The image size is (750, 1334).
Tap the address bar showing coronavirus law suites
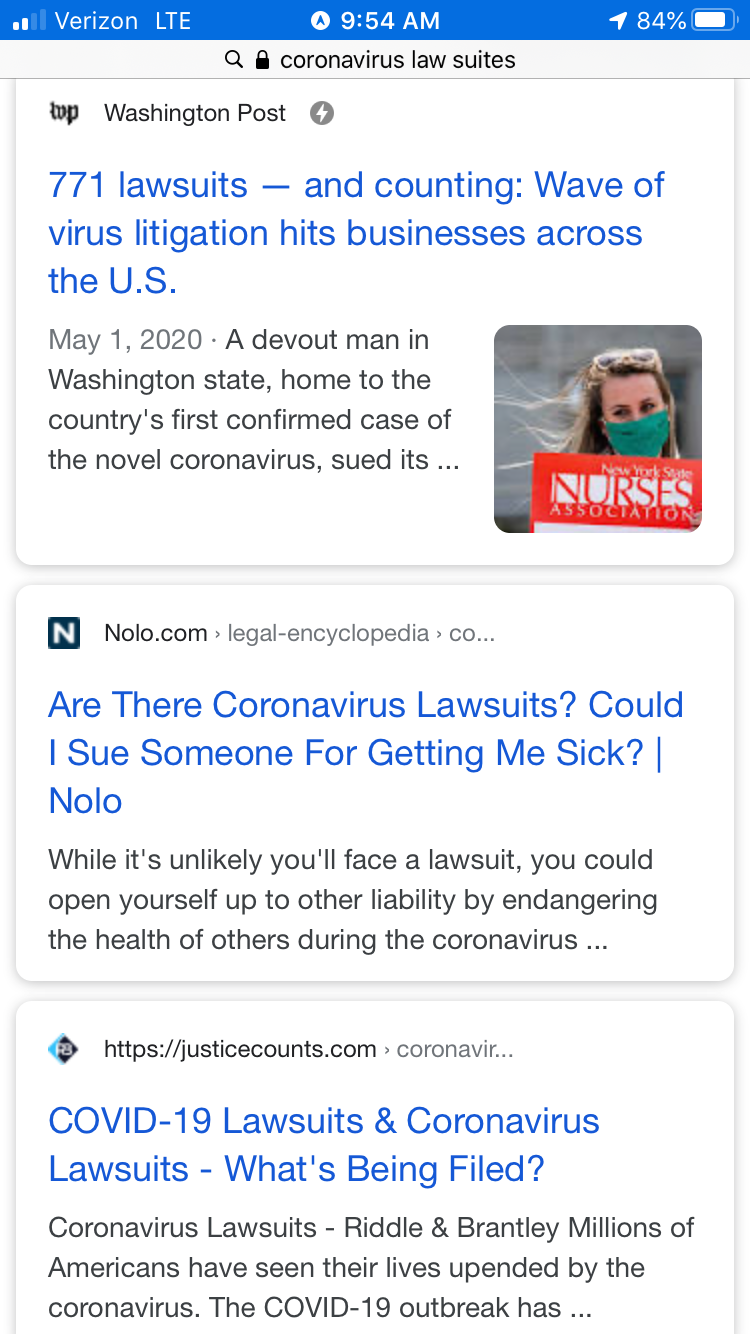tap(375, 60)
